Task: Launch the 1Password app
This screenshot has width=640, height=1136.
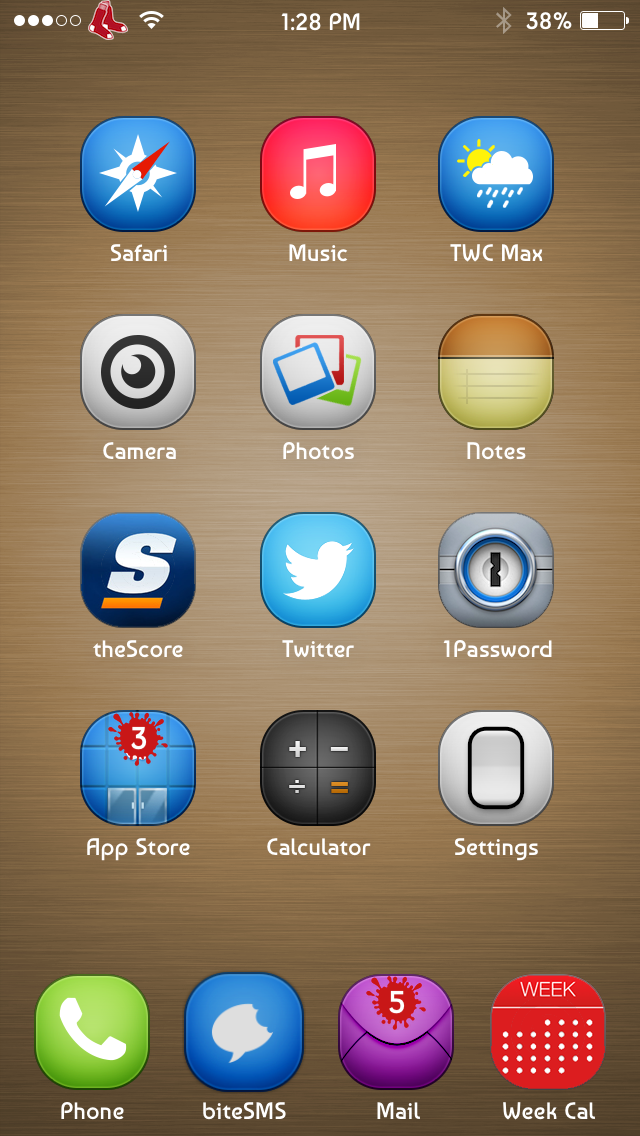Action: coord(496,571)
